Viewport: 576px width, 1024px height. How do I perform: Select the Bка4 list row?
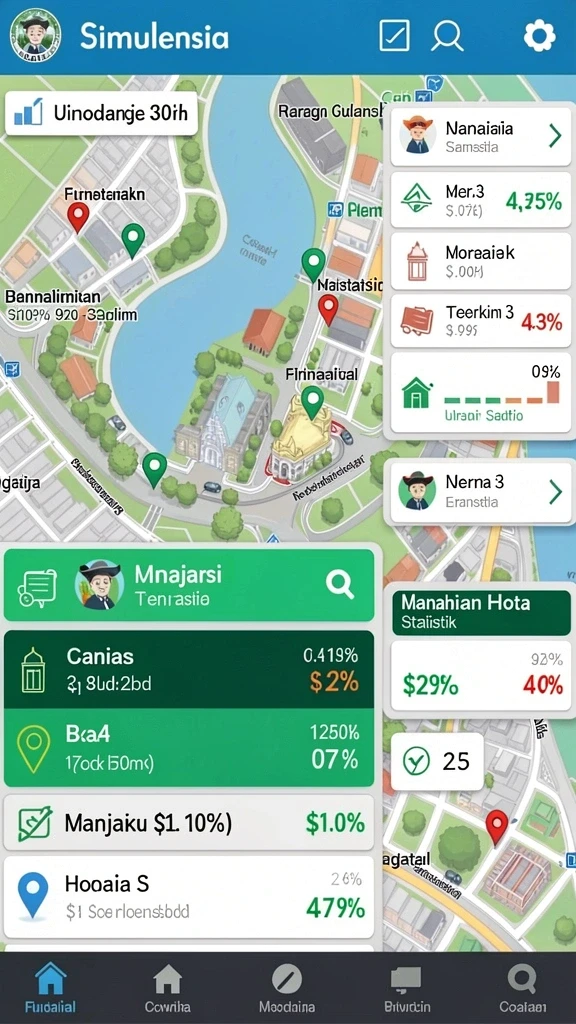coord(189,748)
